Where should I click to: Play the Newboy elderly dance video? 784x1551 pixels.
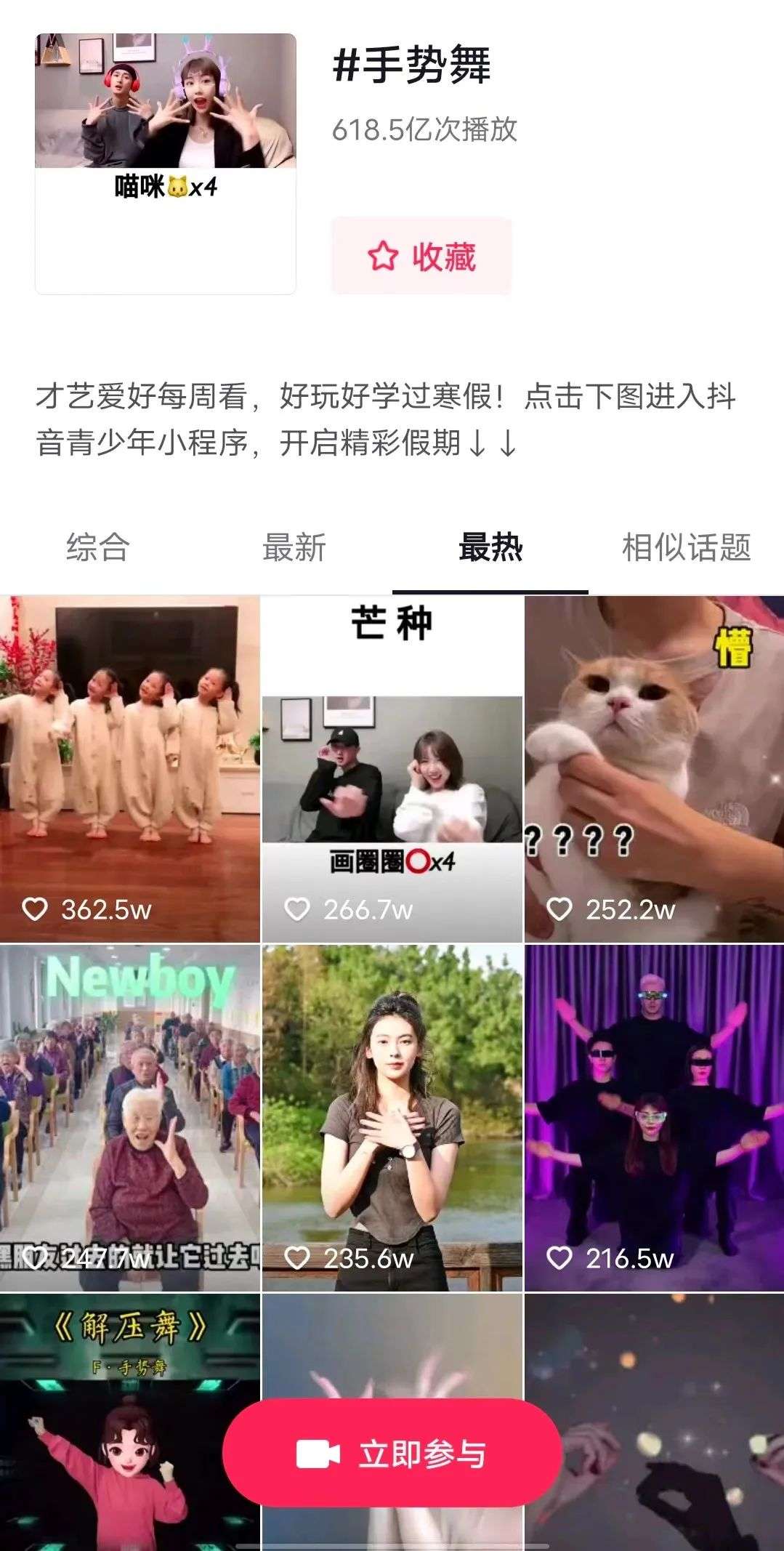click(x=129, y=1117)
